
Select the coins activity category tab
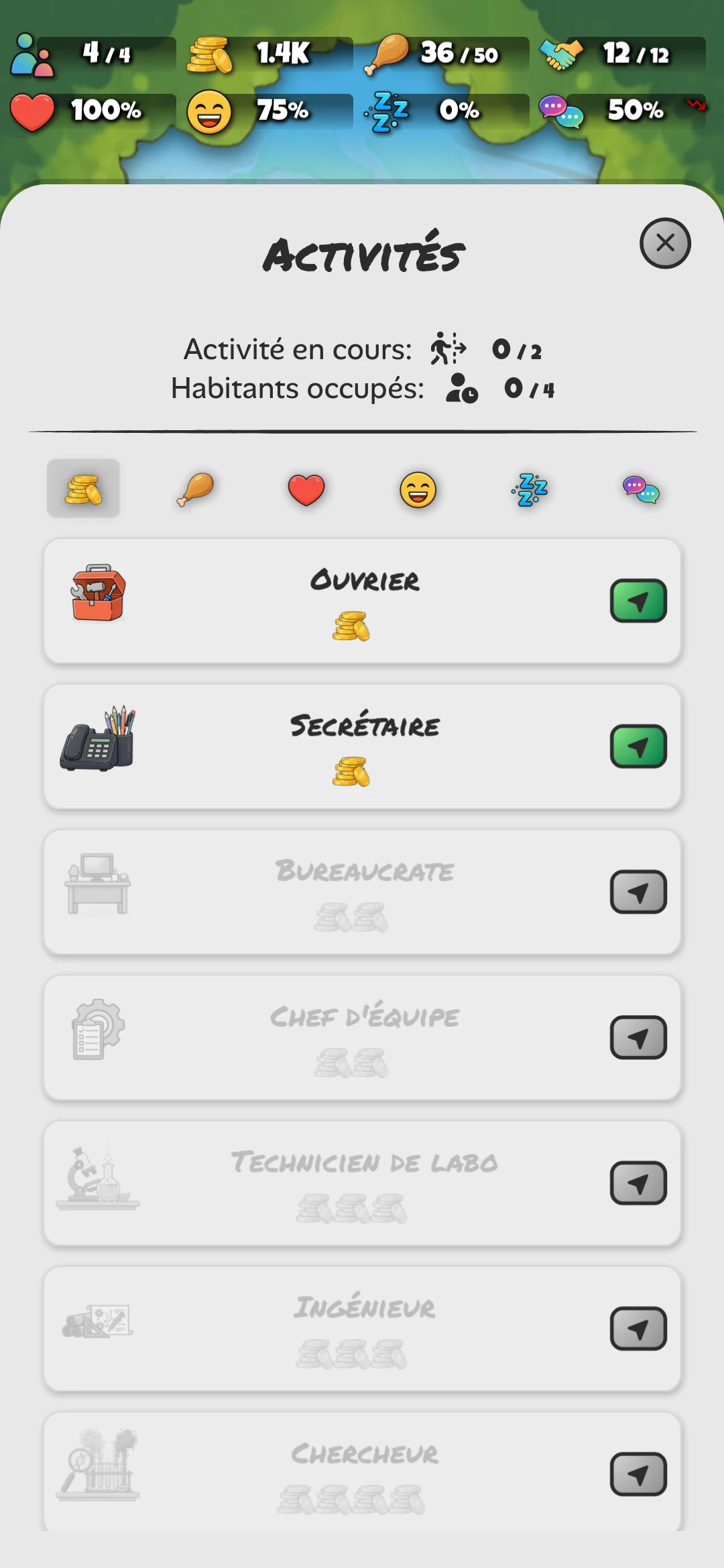(x=83, y=488)
